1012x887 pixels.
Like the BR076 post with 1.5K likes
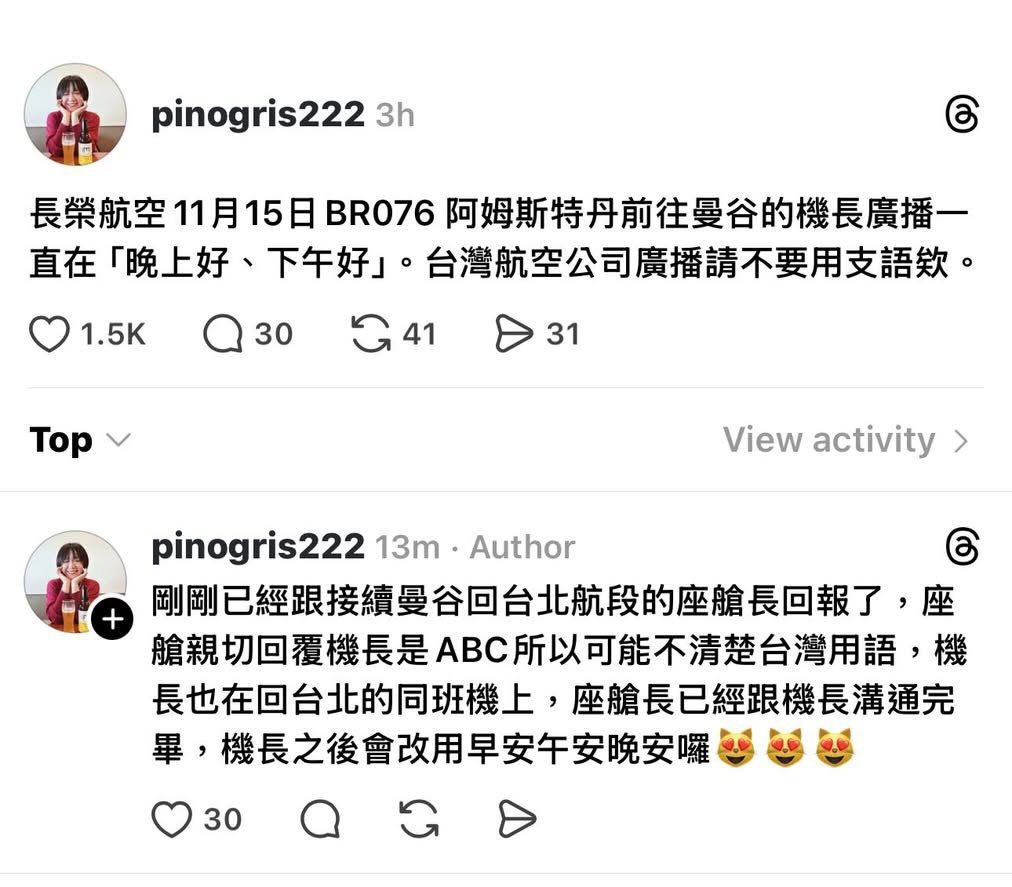pos(49,334)
